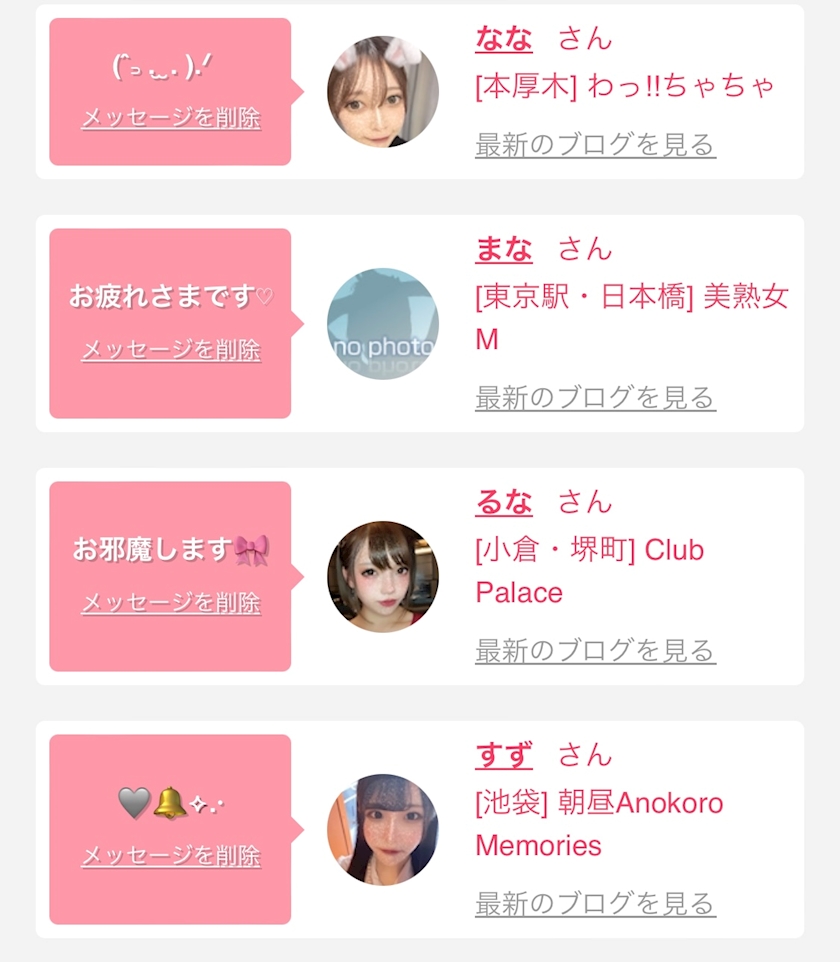View まな's latest blog
840x962 pixels.
[x=595, y=398]
